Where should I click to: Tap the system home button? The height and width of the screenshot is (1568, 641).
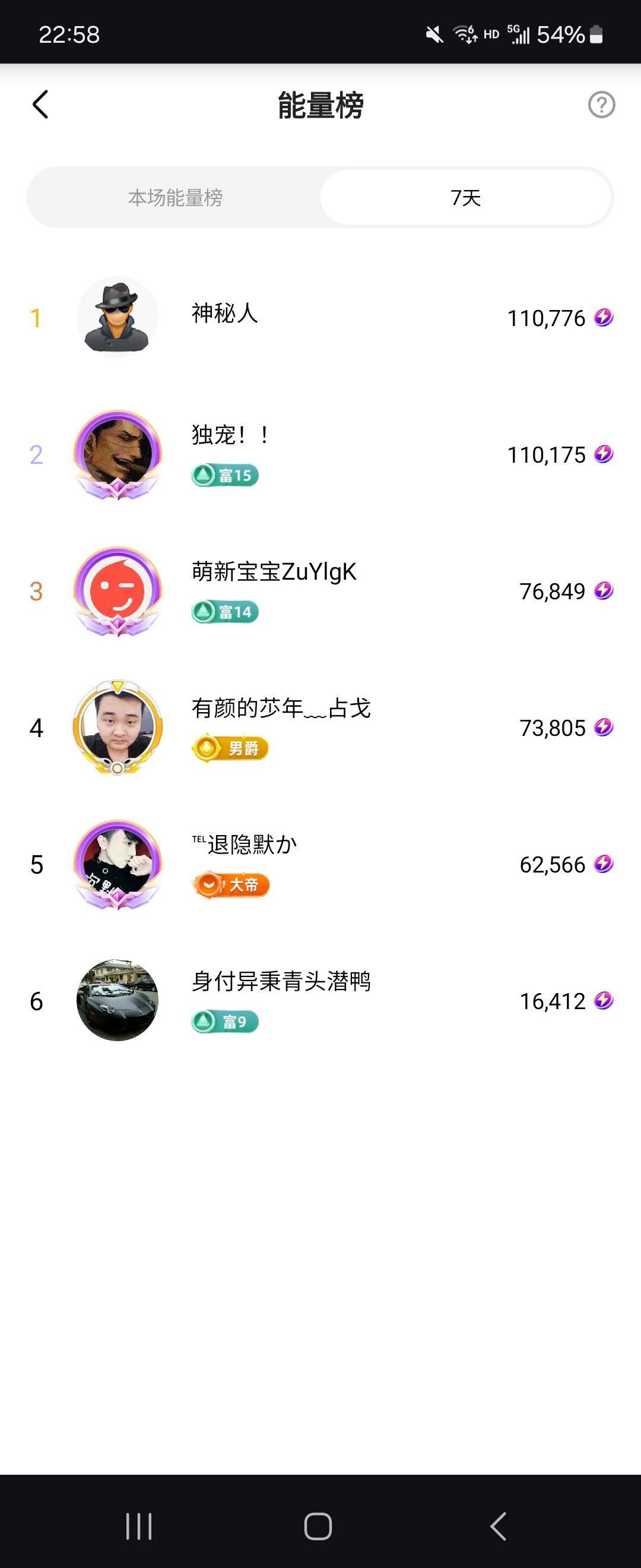[318, 1526]
